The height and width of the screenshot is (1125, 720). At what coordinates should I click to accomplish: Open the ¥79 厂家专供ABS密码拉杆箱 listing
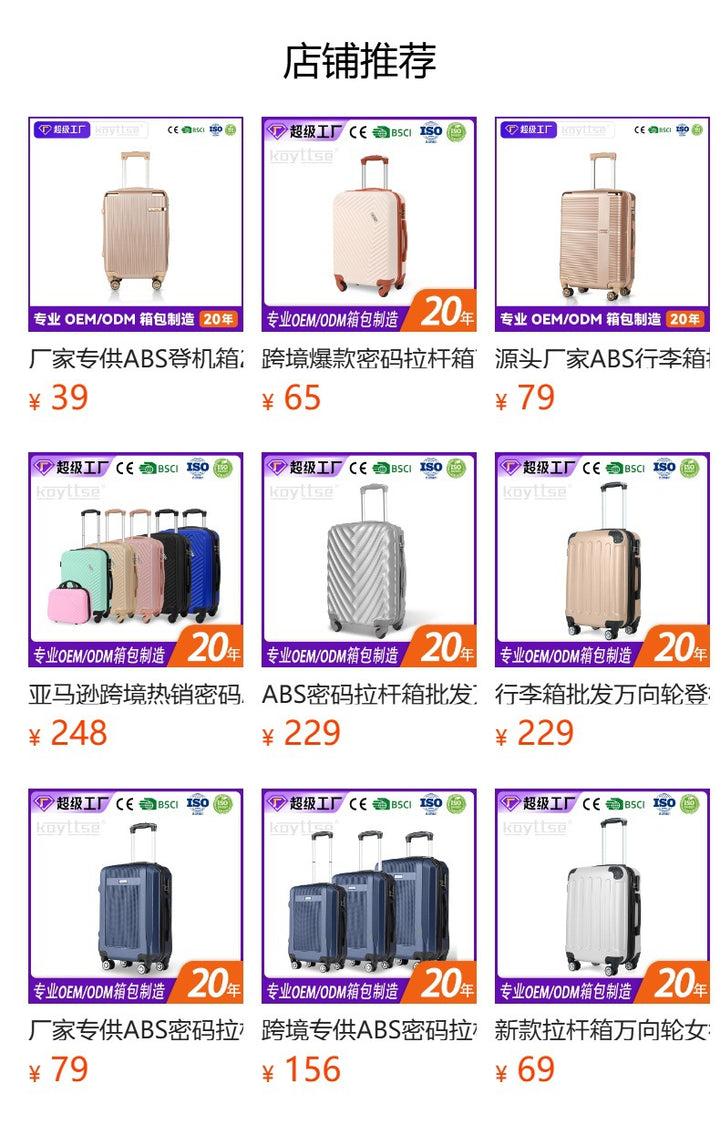135,896
